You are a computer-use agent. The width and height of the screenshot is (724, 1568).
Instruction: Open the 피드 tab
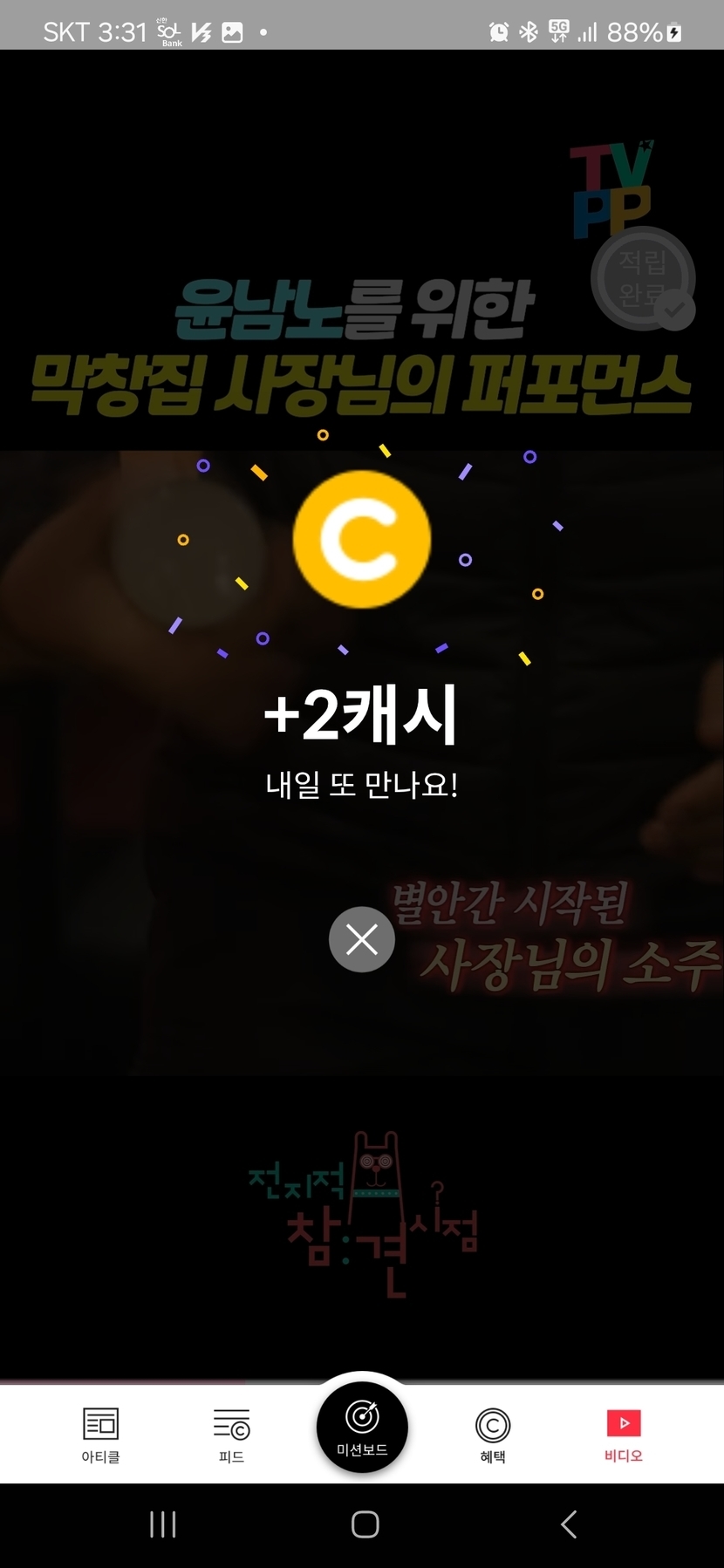coord(231,1435)
